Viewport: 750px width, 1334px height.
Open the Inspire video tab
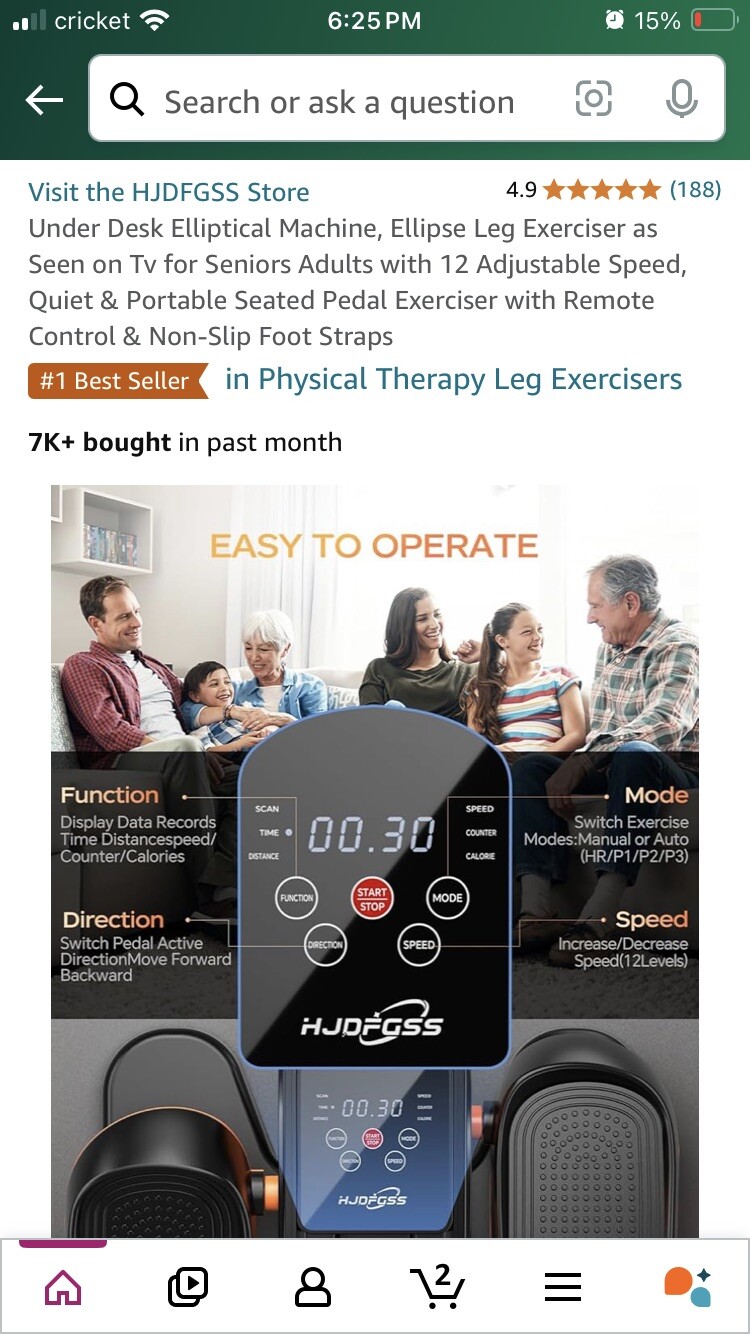[x=188, y=1287]
